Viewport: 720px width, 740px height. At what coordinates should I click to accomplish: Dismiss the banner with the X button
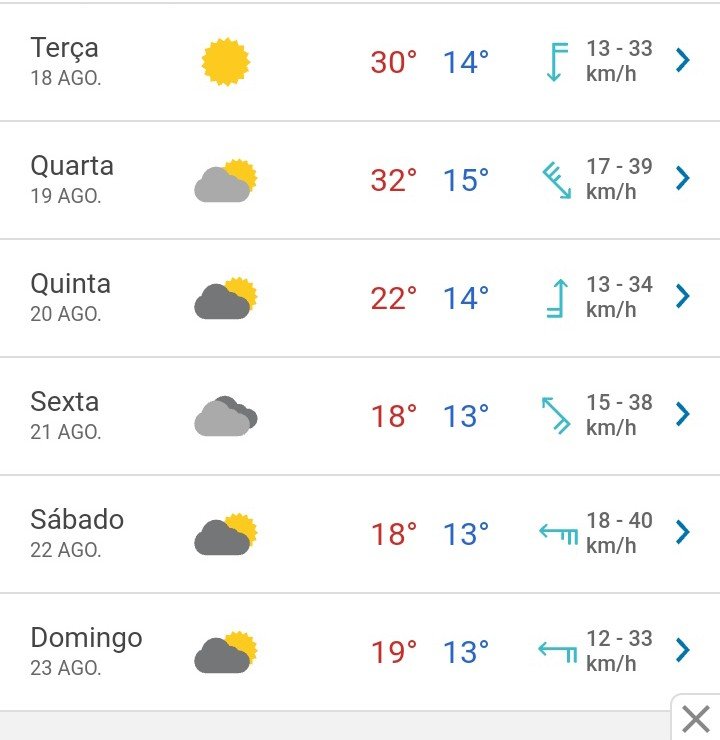[x=695, y=718]
